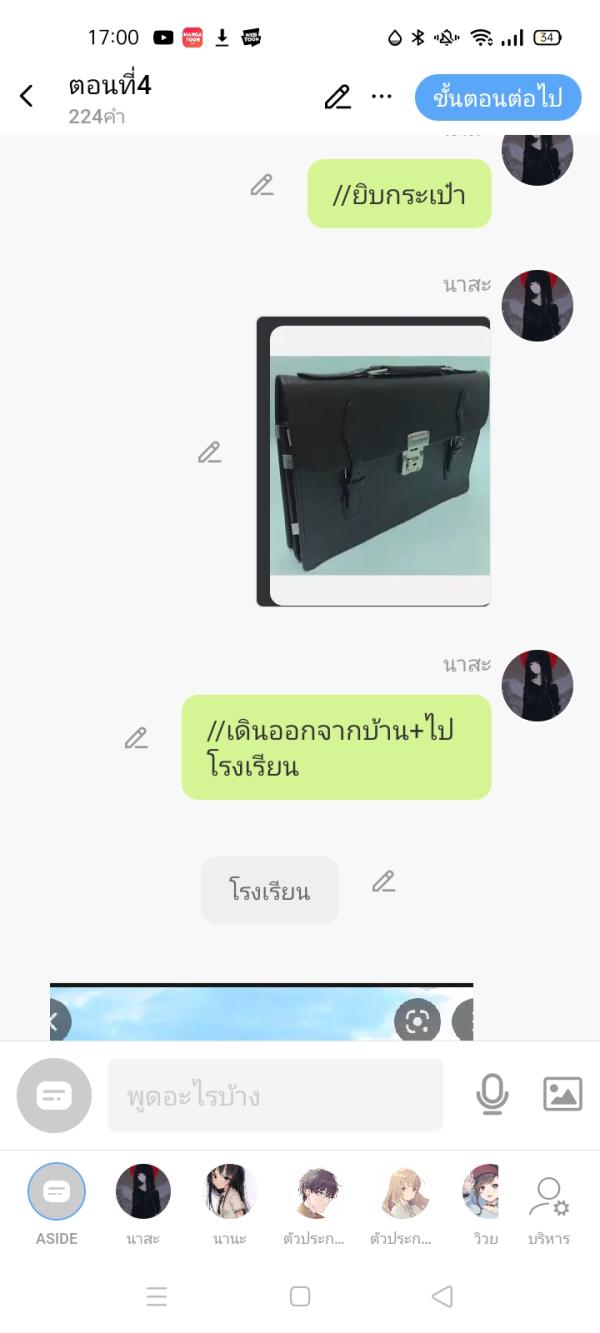Choose character นานะ to speak

(x=230, y=1192)
